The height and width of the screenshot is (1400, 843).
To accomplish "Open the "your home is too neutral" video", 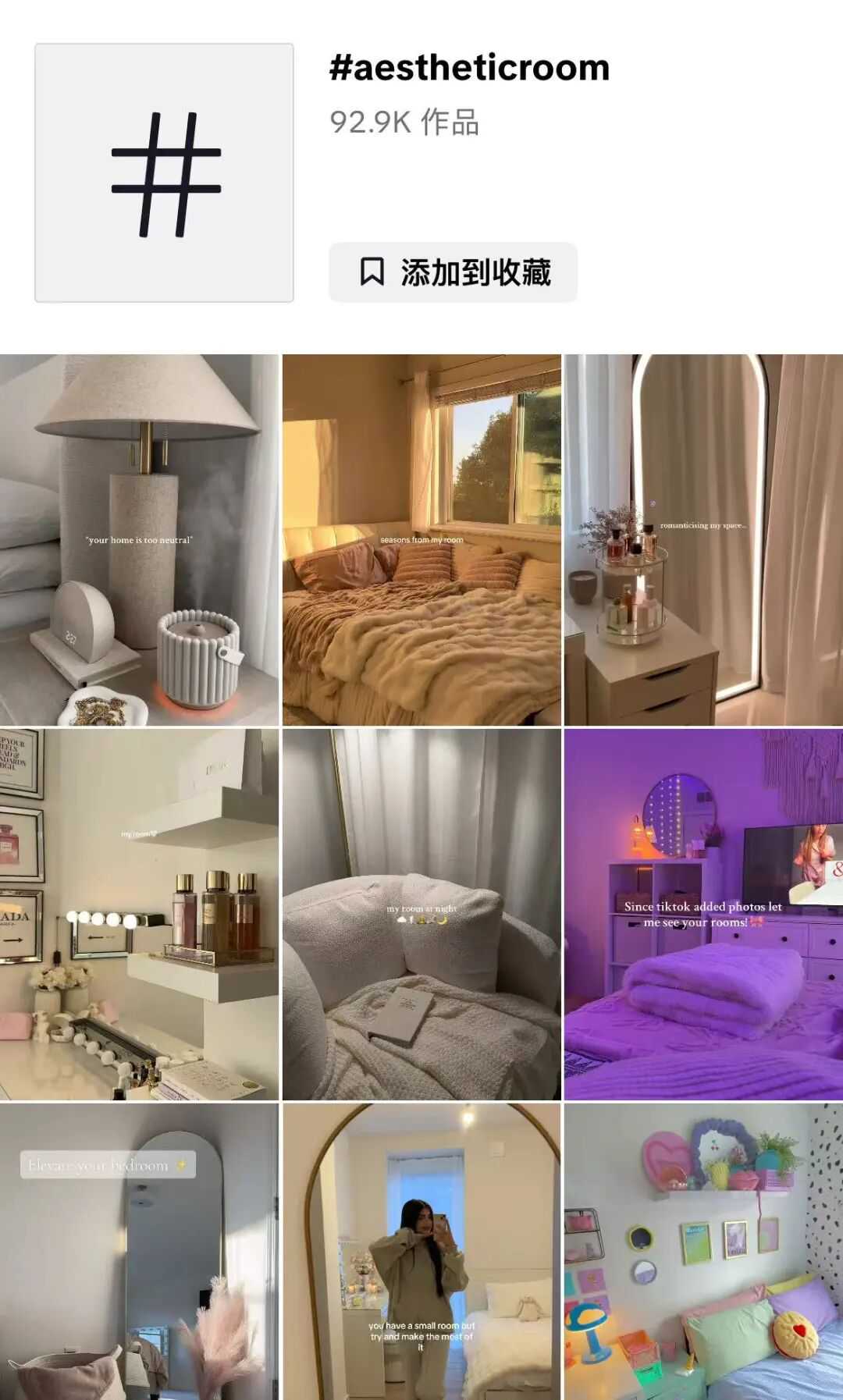I will [139, 540].
